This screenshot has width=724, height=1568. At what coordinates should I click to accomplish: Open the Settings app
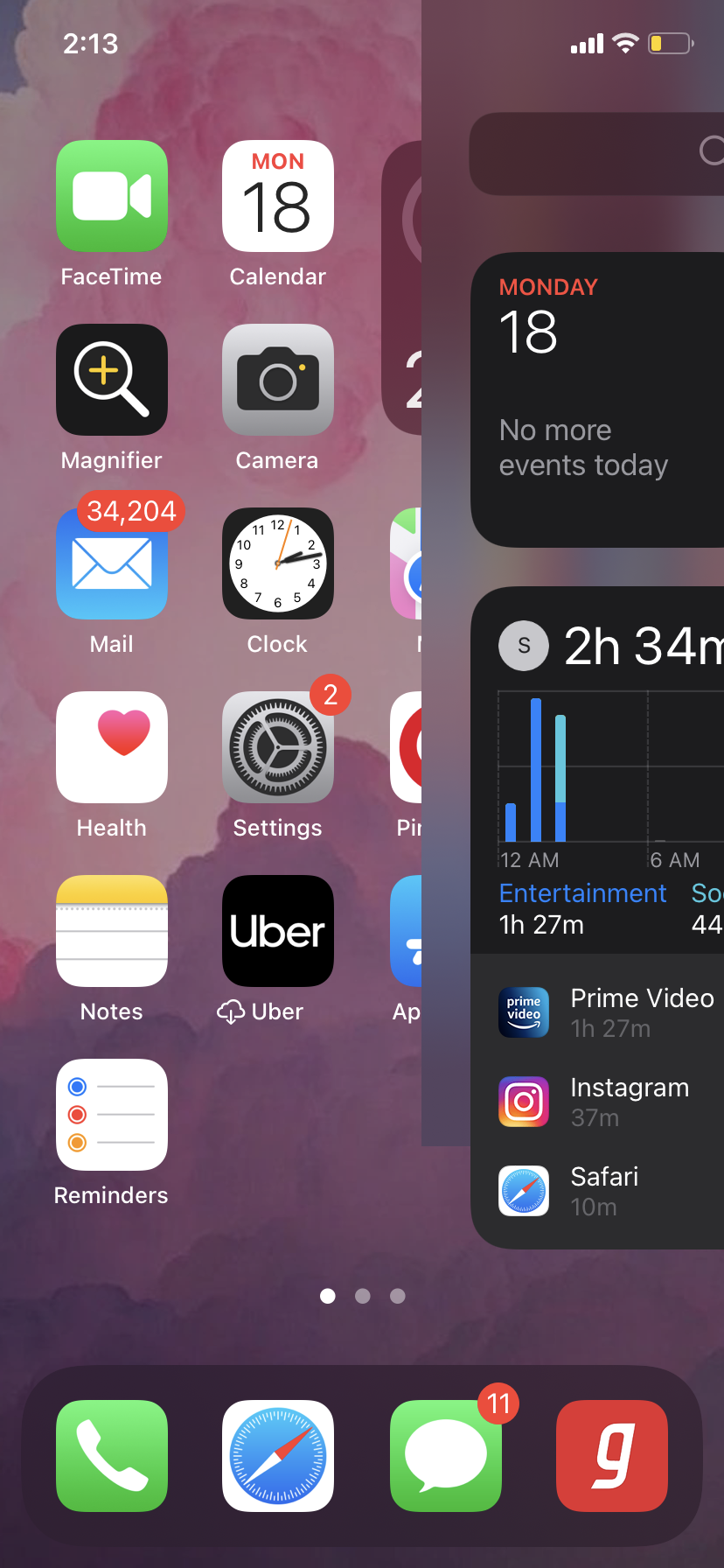pyautogui.click(x=278, y=747)
